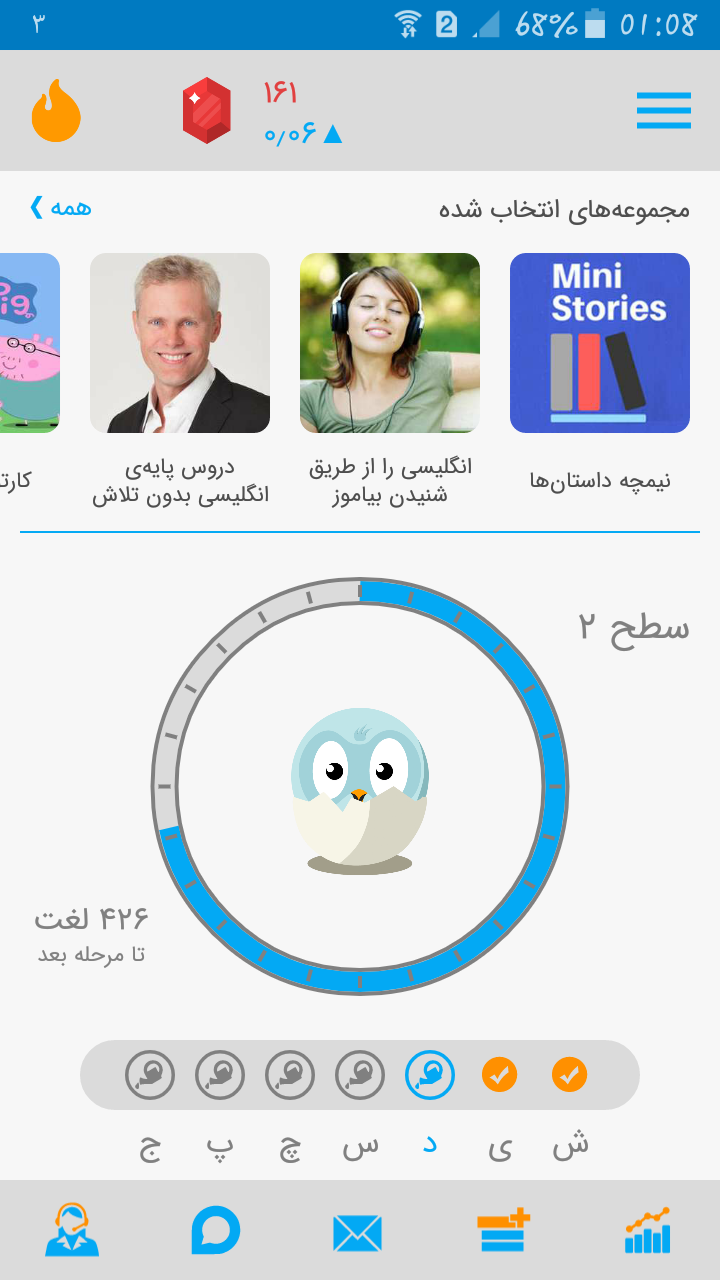Open the add cards tab
The width and height of the screenshot is (720, 1280).
pos(503,1230)
